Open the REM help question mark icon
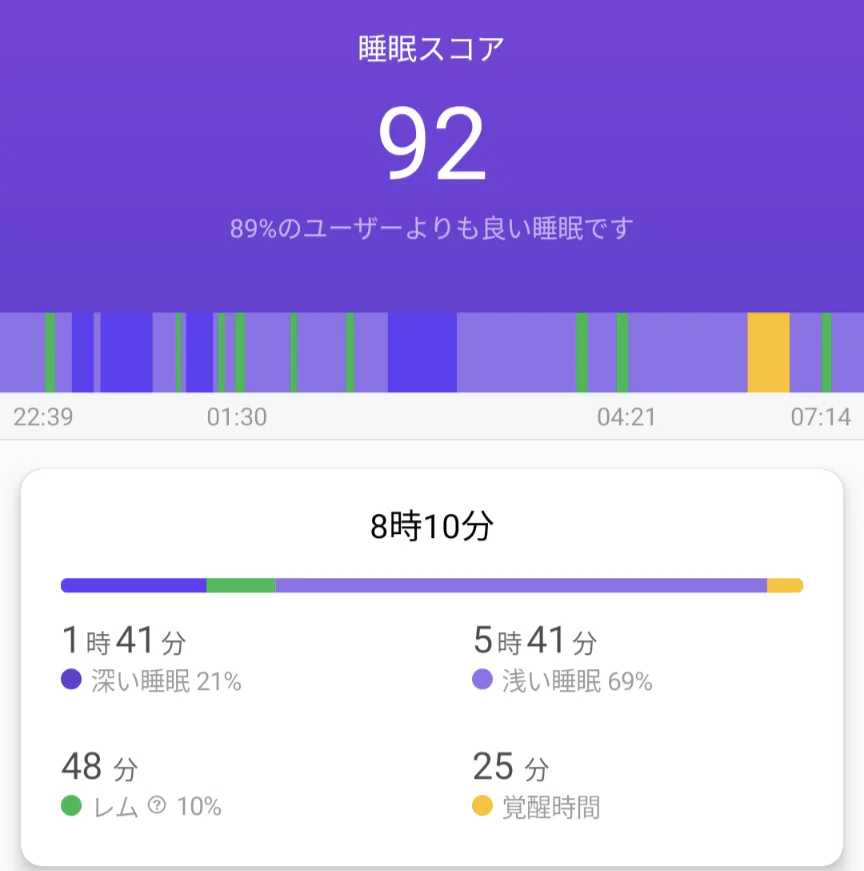This screenshot has width=864, height=871. (x=157, y=805)
